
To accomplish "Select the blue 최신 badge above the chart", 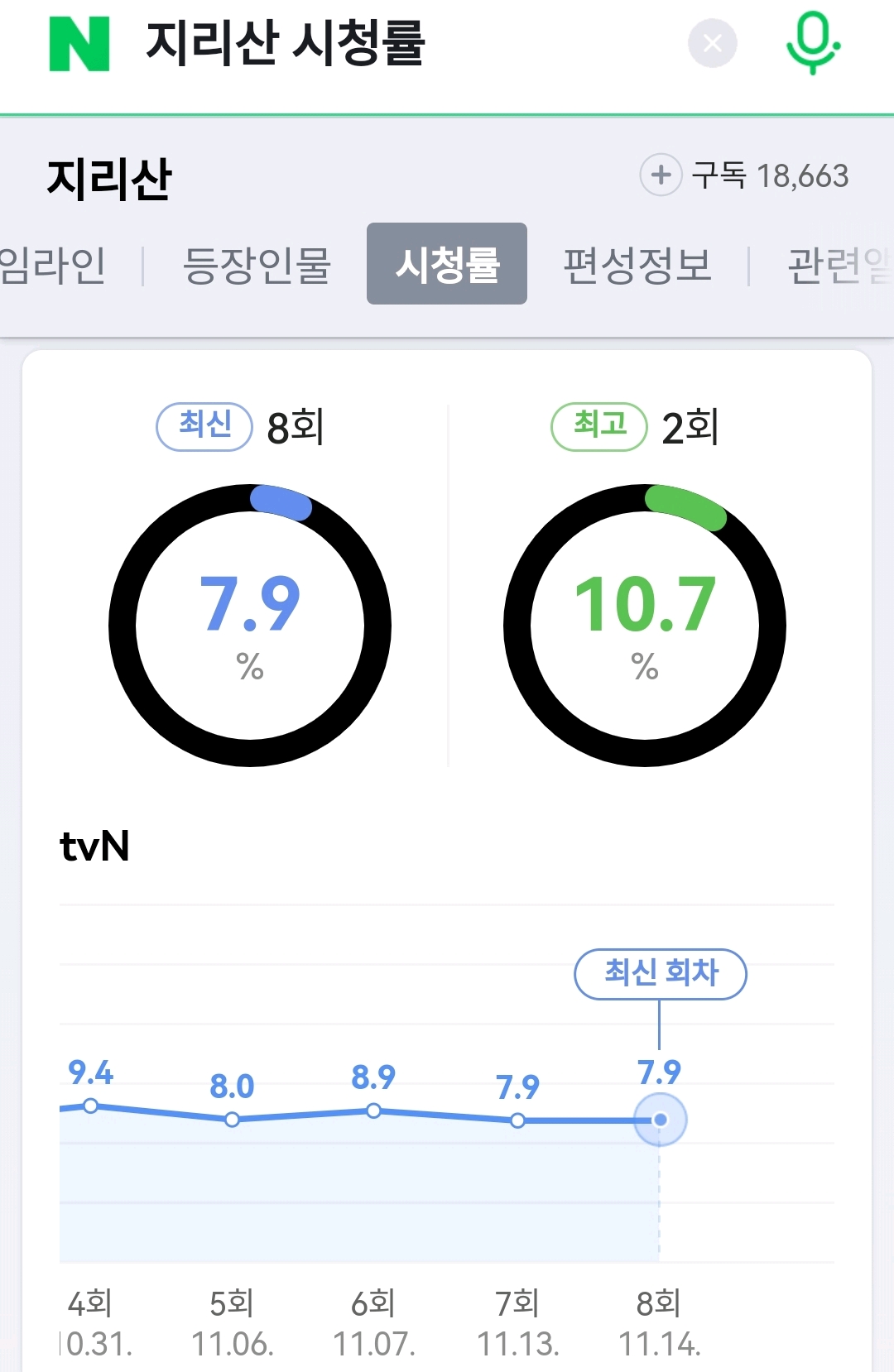I will pos(204,426).
